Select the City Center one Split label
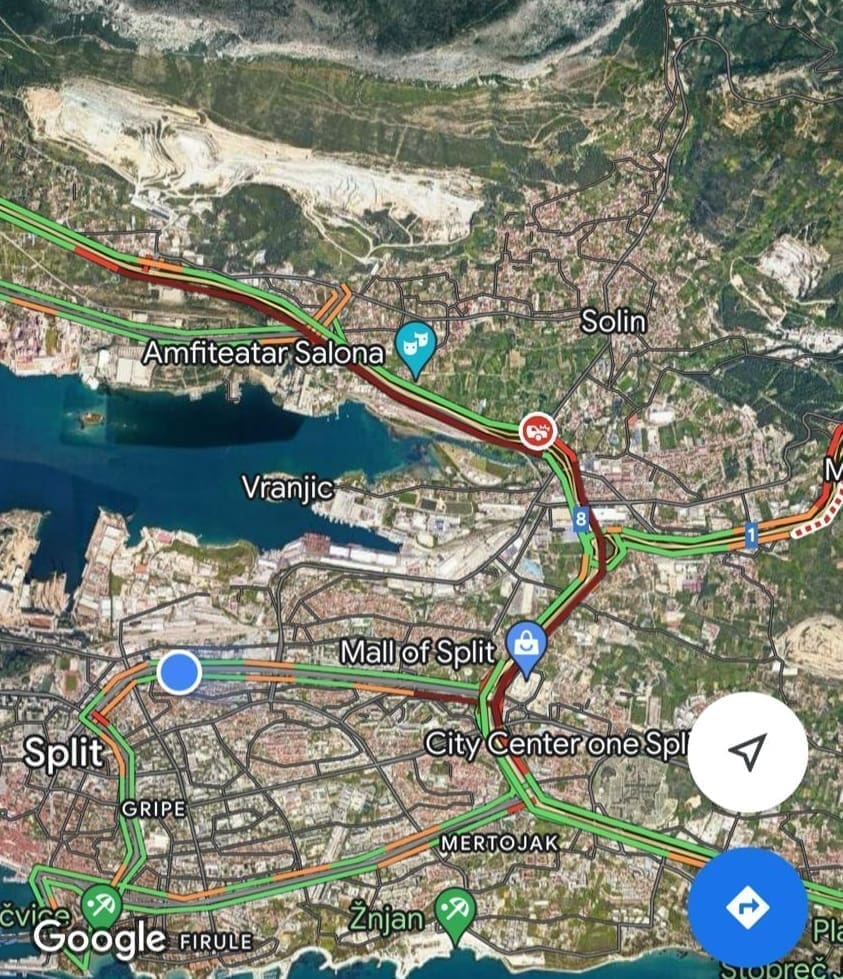This screenshot has height=979, width=843. click(557, 744)
